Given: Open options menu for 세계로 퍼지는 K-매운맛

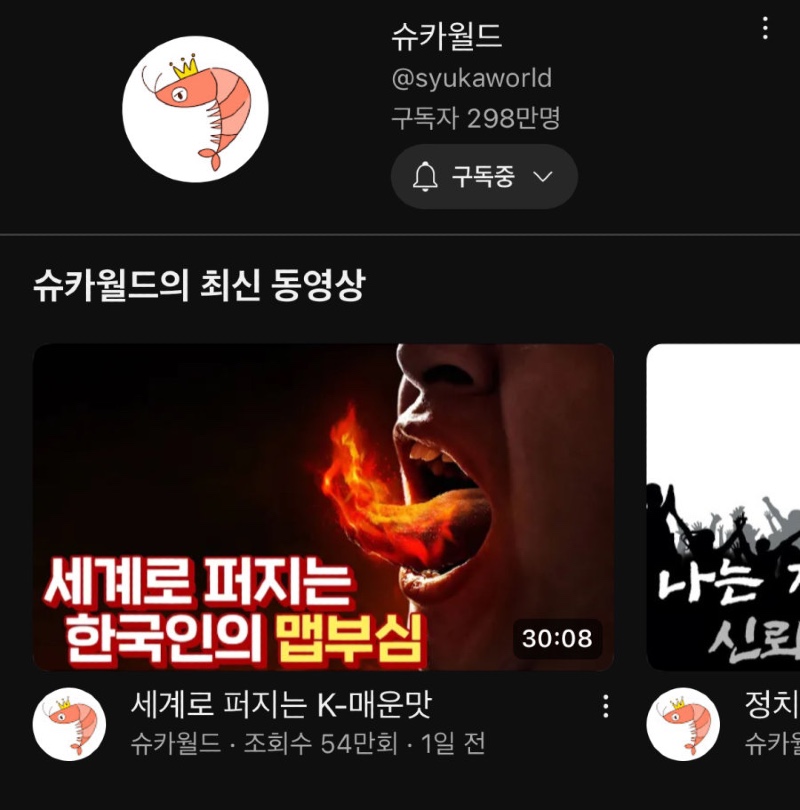Looking at the screenshot, I should (605, 707).
